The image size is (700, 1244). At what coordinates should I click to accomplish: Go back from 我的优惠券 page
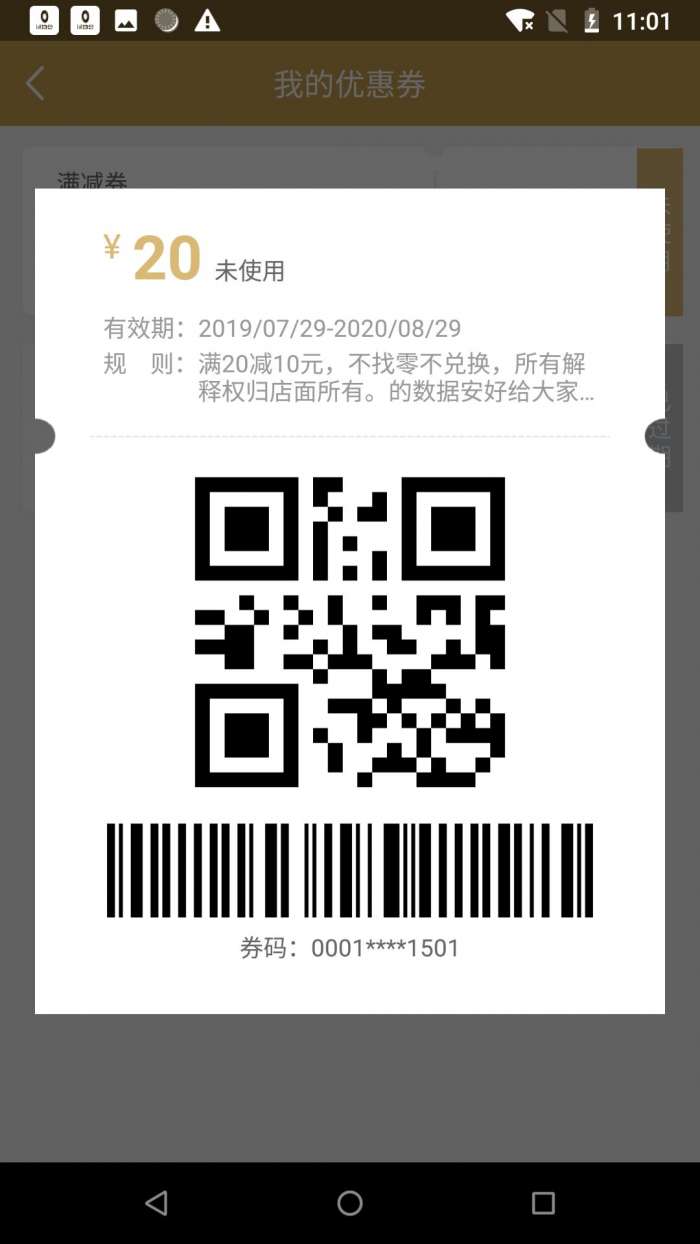pyautogui.click(x=35, y=83)
